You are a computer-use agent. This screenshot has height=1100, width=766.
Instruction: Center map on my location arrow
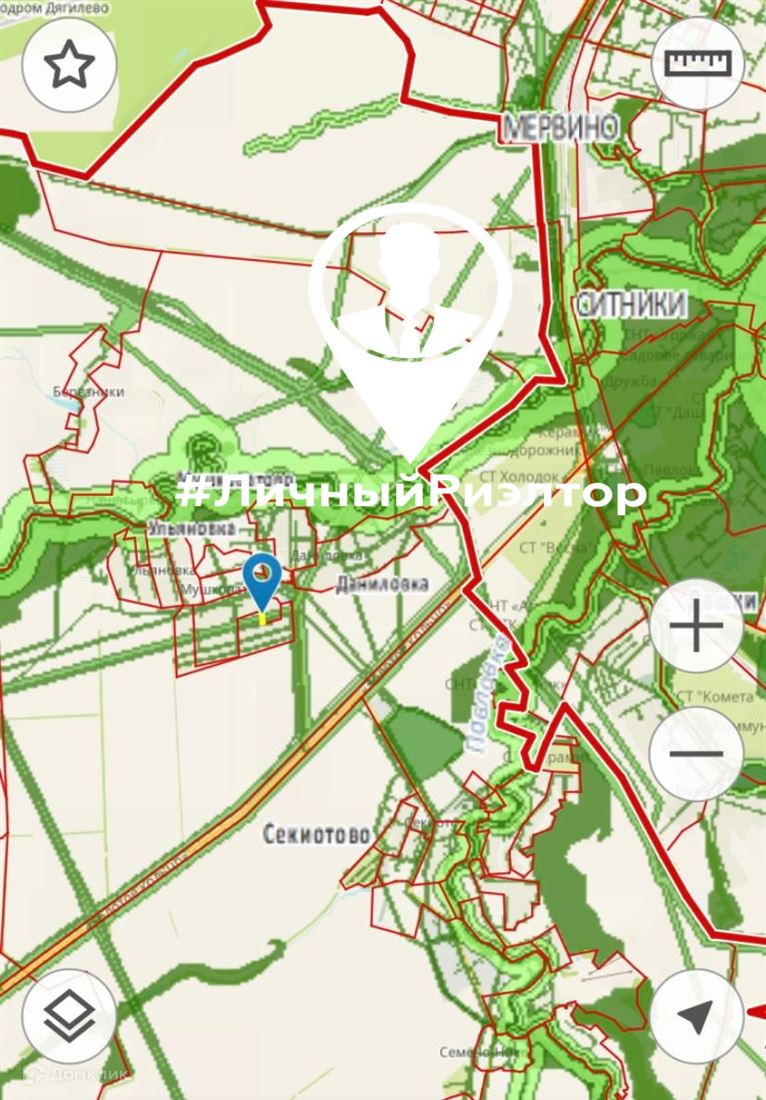[696, 1017]
